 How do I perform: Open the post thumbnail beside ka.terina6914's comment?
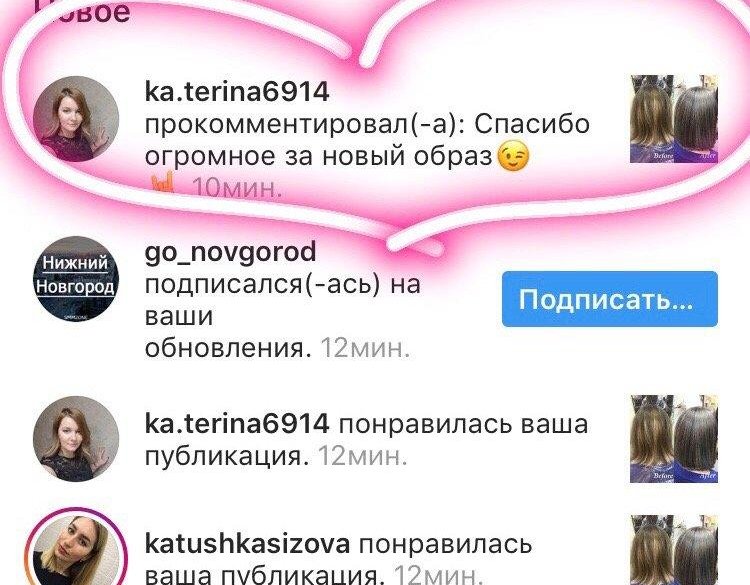pyautogui.click(x=674, y=119)
